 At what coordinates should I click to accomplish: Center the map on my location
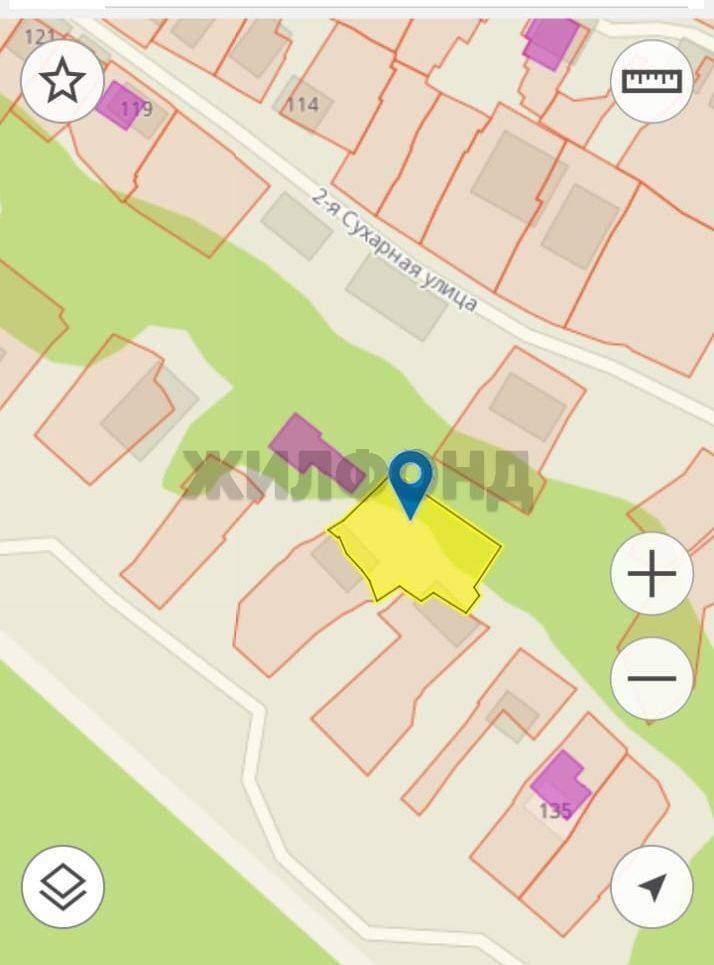pyautogui.click(x=652, y=886)
